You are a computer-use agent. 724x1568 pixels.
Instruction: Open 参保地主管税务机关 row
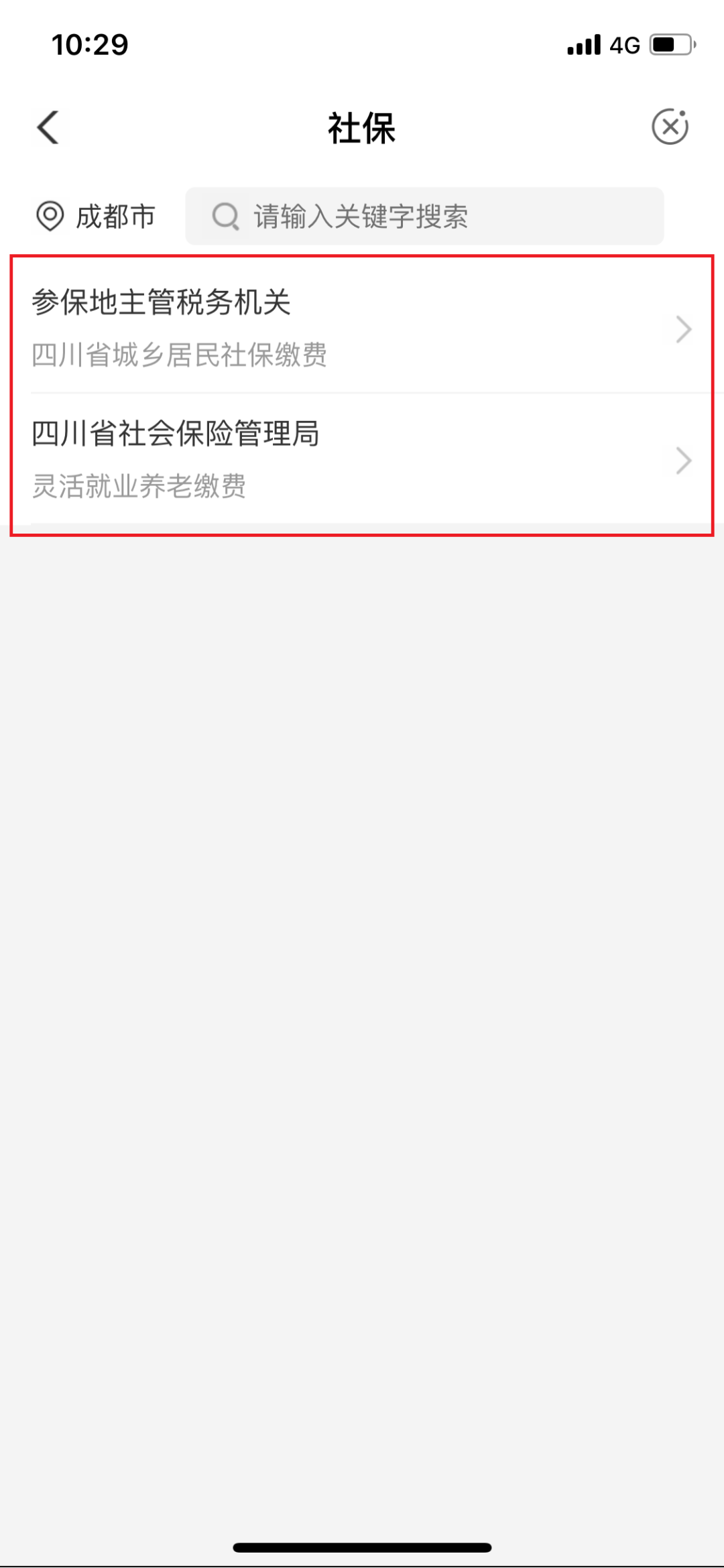(362, 328)
